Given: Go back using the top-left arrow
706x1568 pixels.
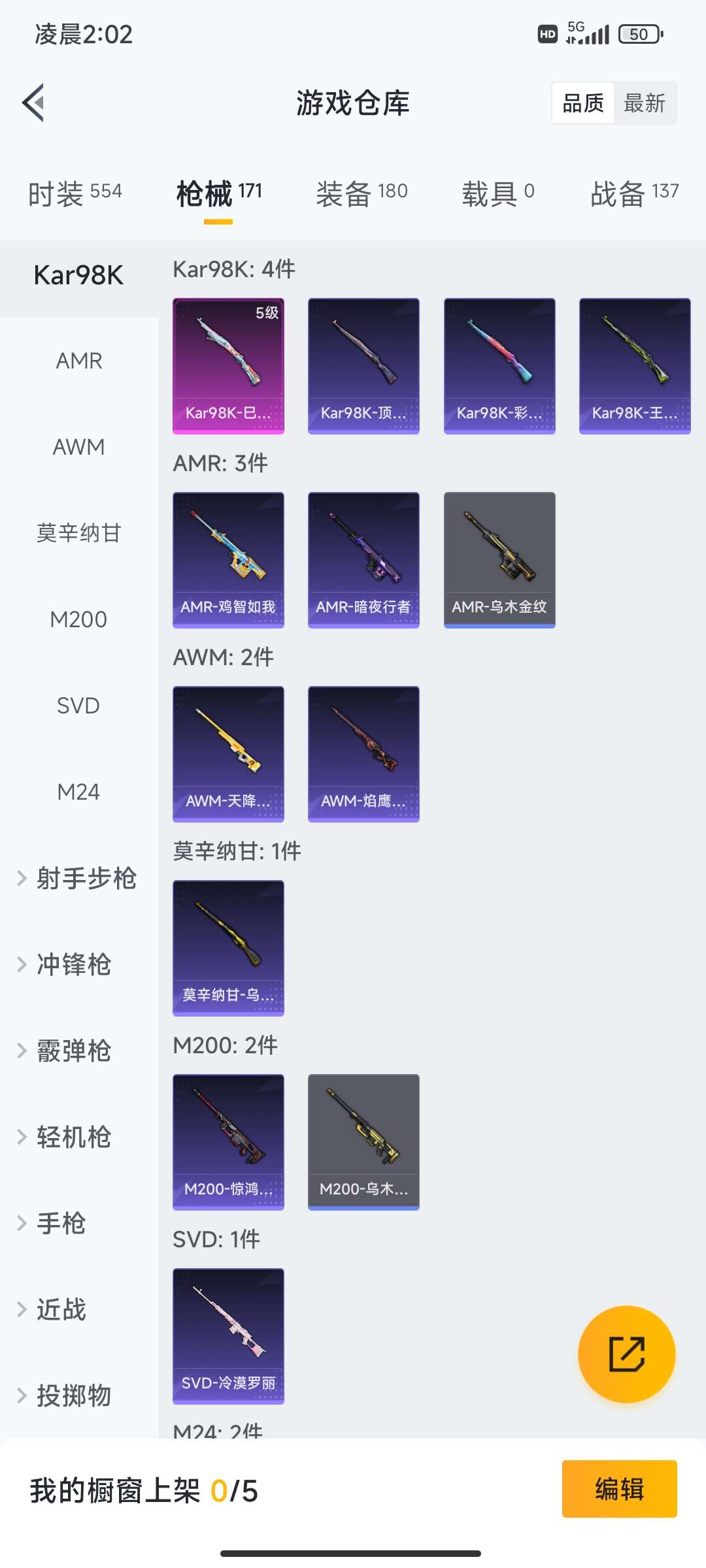Looking at the screenshot, I should tap(34, 103).
